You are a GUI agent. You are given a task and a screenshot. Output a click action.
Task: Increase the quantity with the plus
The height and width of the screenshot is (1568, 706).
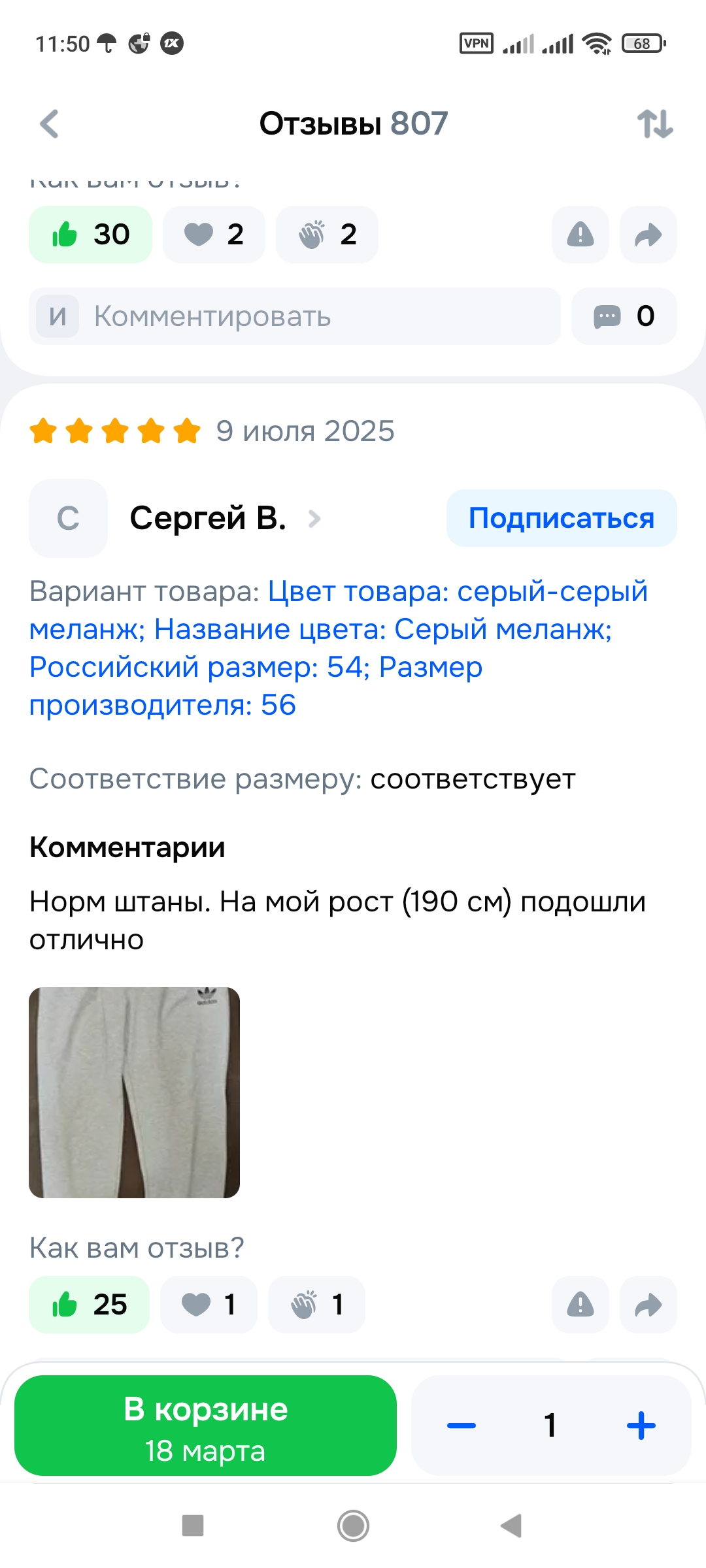click(641, 1426)
